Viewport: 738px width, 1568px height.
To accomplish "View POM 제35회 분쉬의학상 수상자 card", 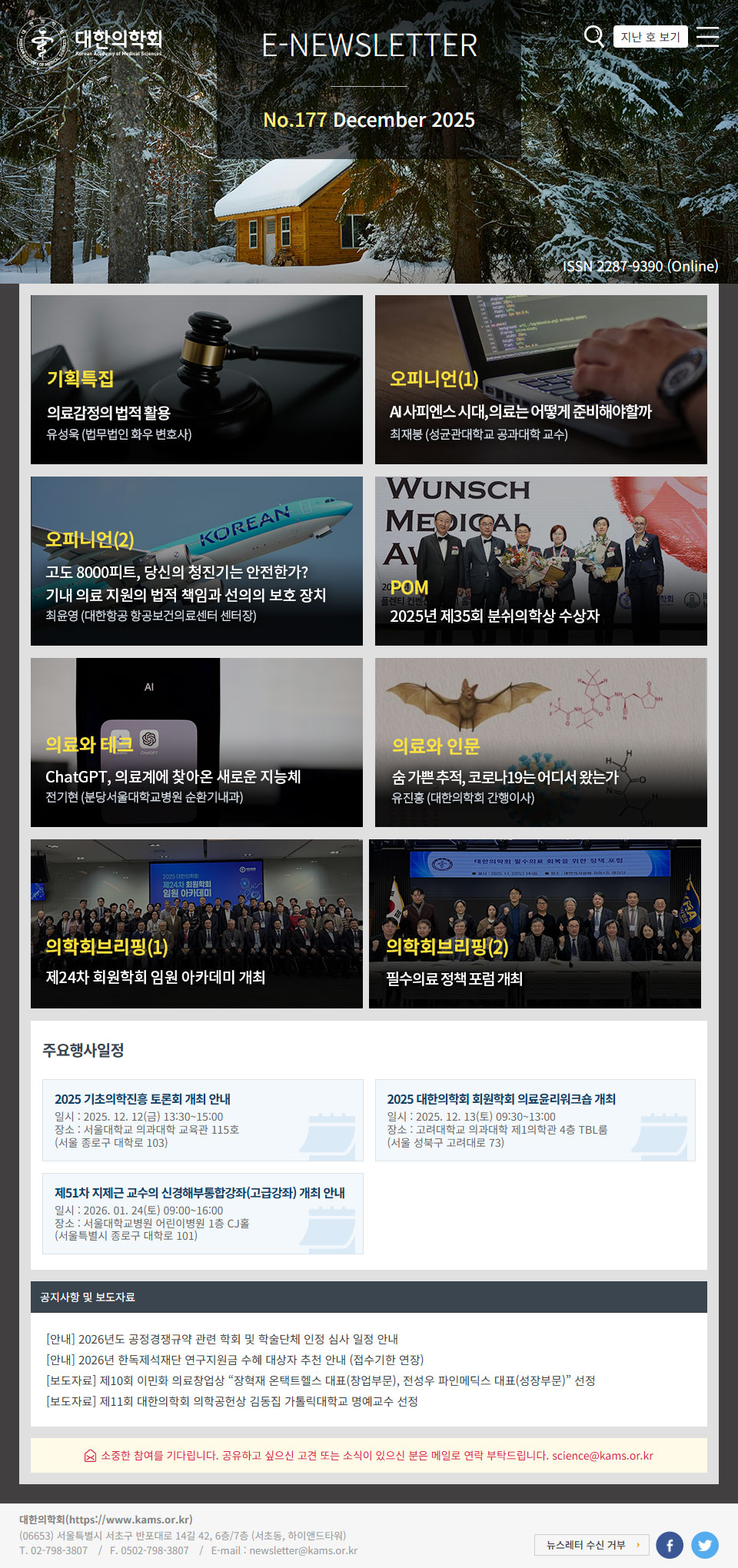I will coord(540,561).
